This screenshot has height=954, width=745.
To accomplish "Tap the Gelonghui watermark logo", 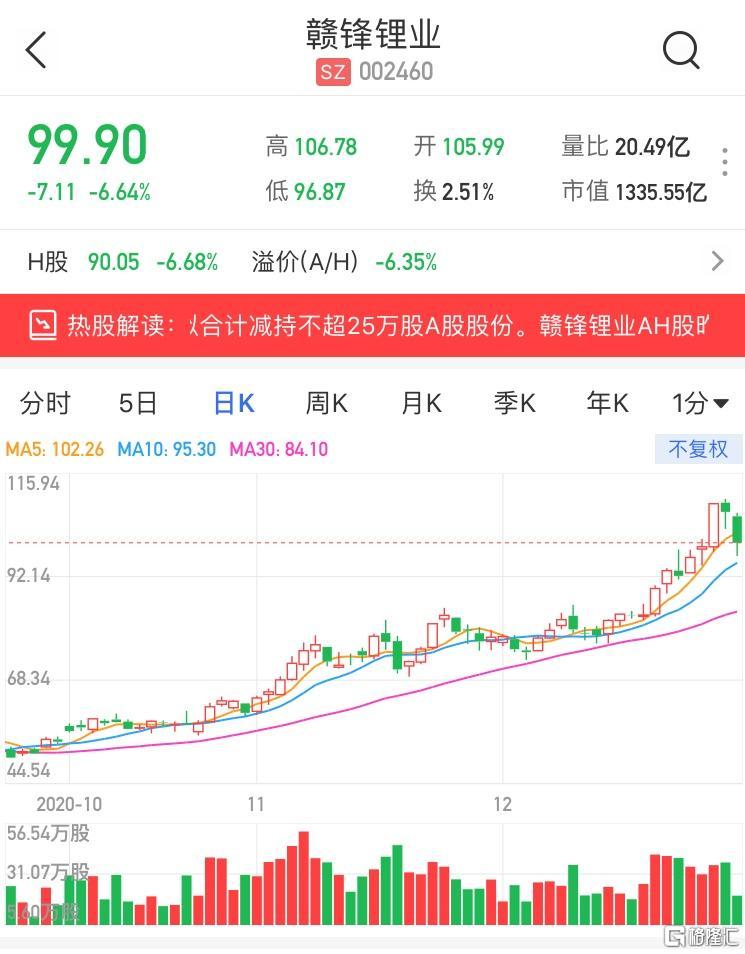I will pos(703,939).
